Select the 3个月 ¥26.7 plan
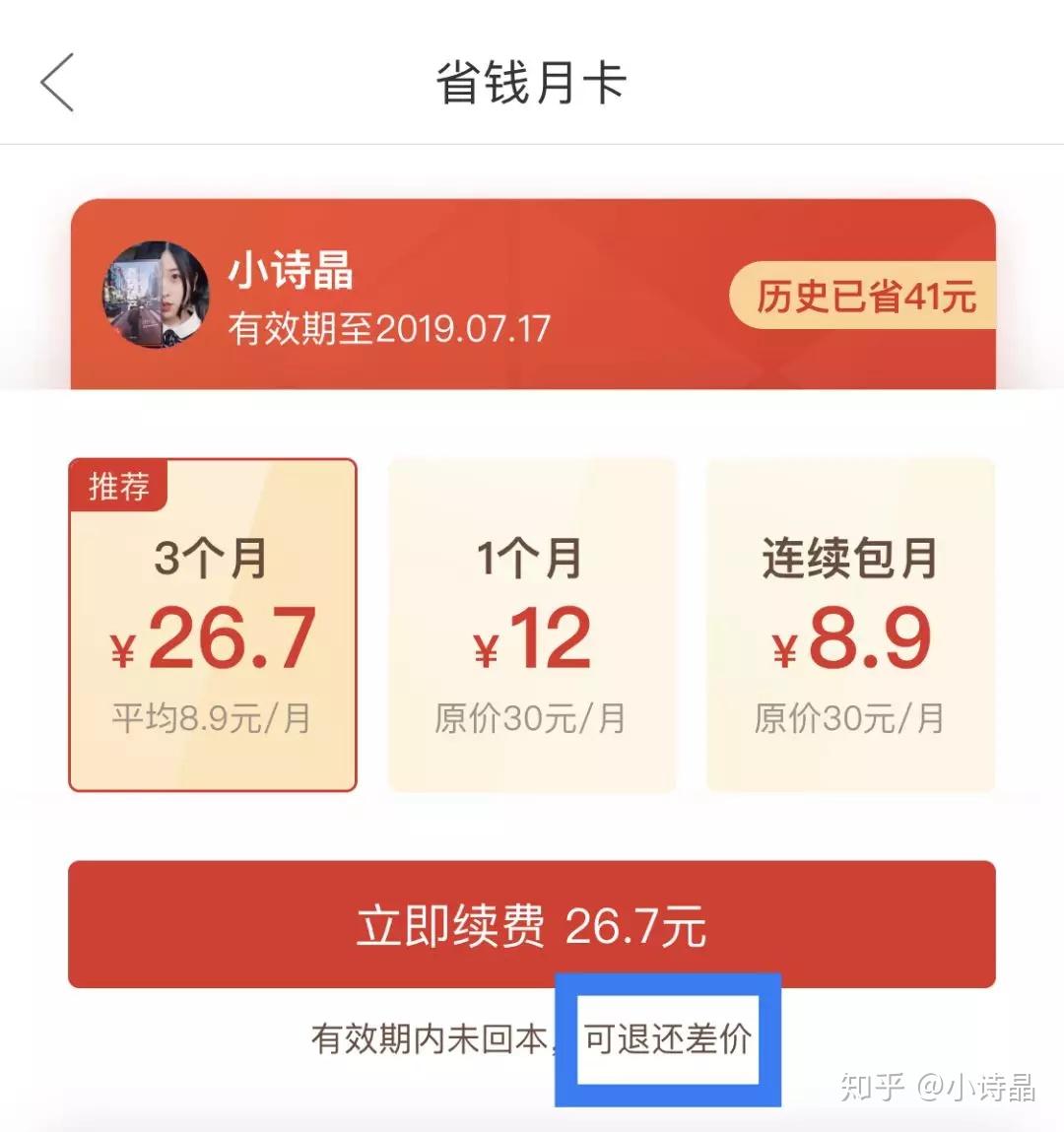This screenshot has width=1064, height=1132. 212,626
